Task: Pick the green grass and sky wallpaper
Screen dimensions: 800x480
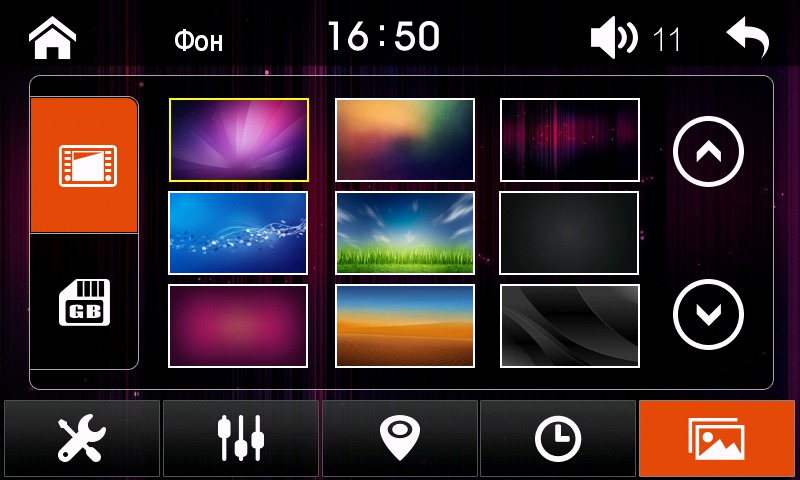Action: [x=405, y=233]
